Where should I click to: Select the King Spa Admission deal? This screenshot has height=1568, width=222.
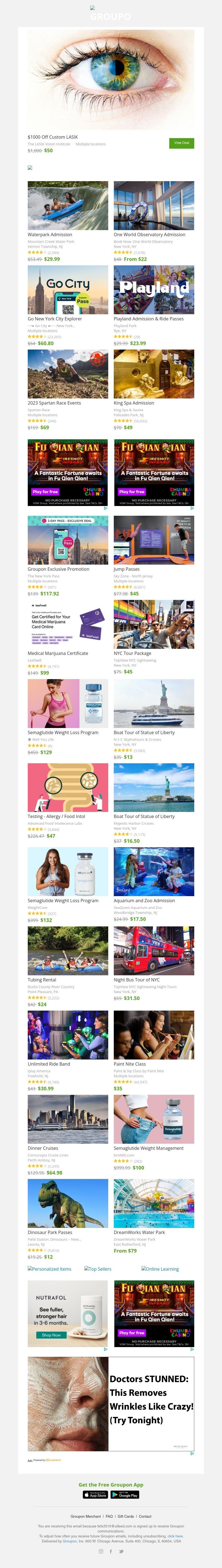tap(154, 374)
